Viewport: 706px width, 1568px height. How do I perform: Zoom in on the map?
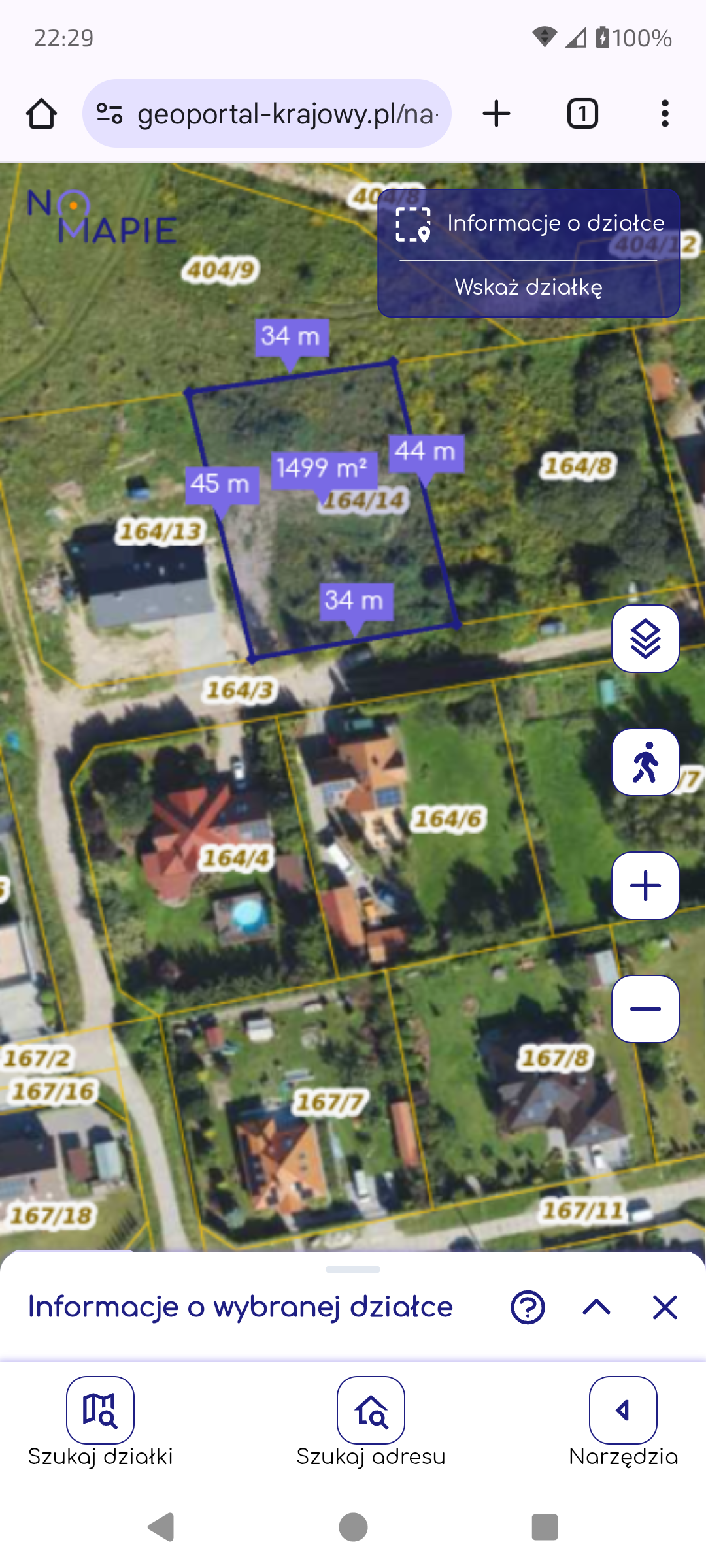[645, 886]
